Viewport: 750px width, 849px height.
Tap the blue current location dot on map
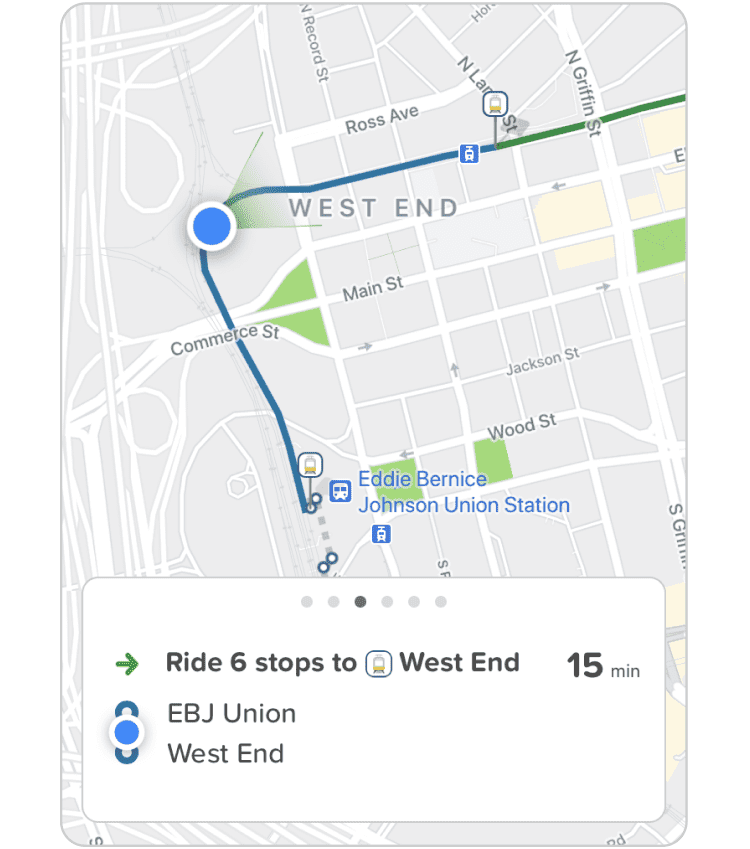coord(212,228)
